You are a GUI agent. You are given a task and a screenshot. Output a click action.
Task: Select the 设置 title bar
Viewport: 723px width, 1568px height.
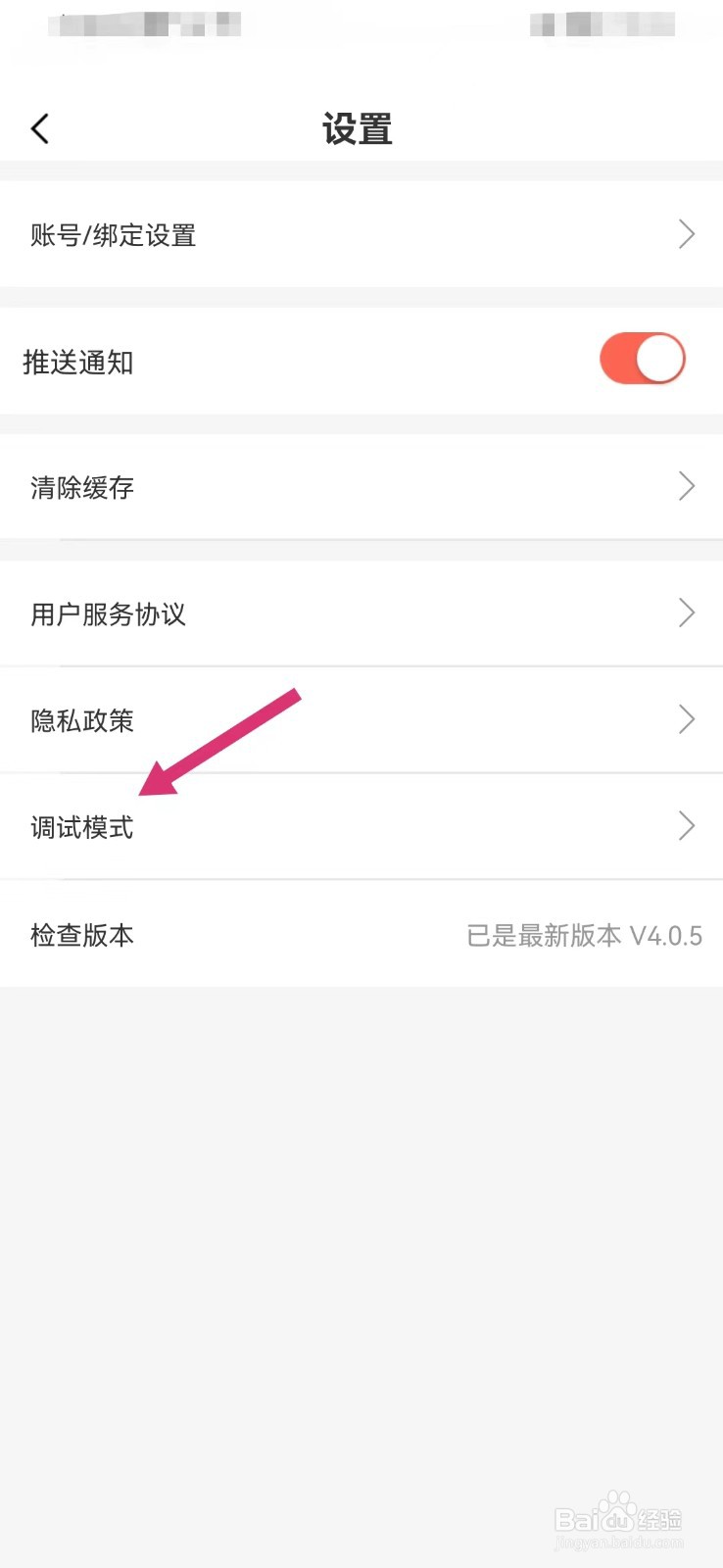click(x=359, y=128)
